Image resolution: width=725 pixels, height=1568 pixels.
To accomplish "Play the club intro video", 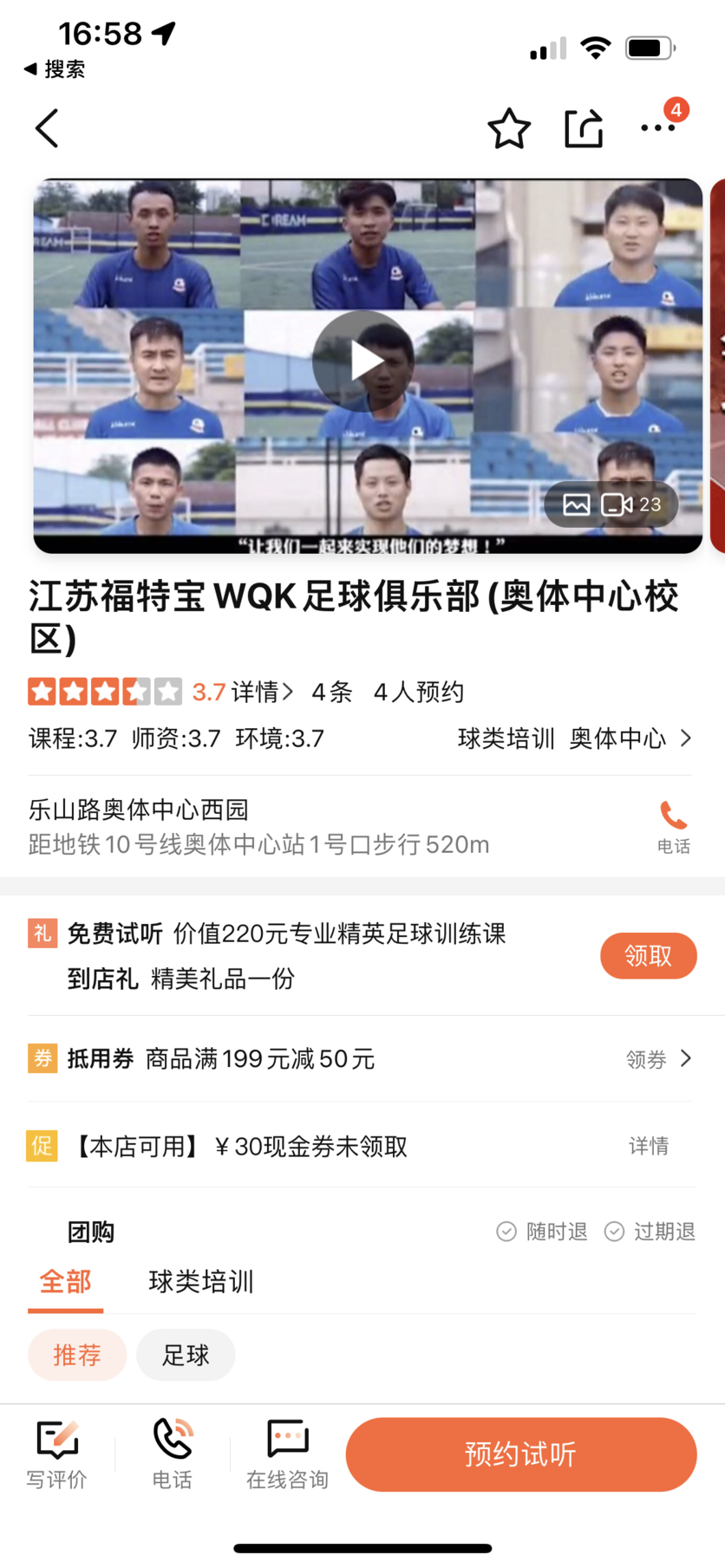I will coord(363,361).
